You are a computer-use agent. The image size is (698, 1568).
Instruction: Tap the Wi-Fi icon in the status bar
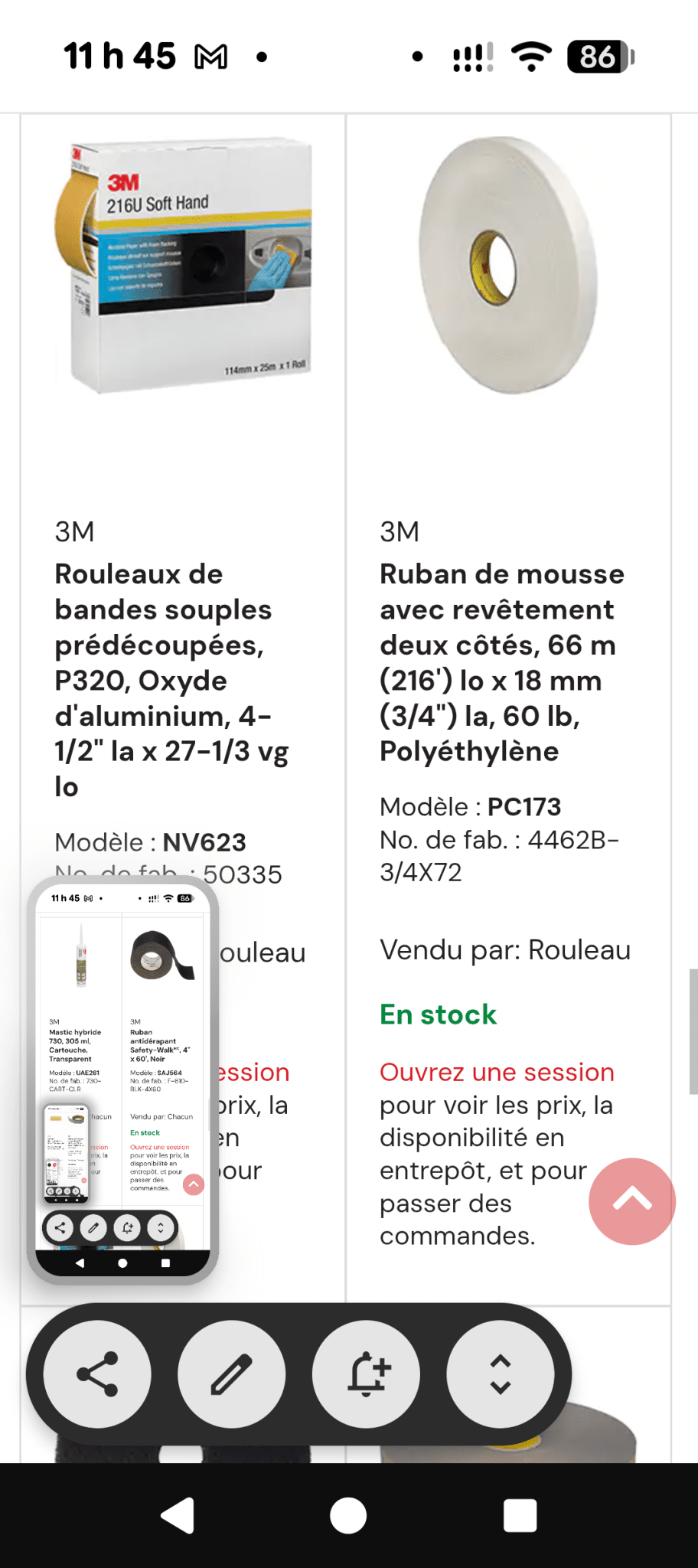pos(531,55)
